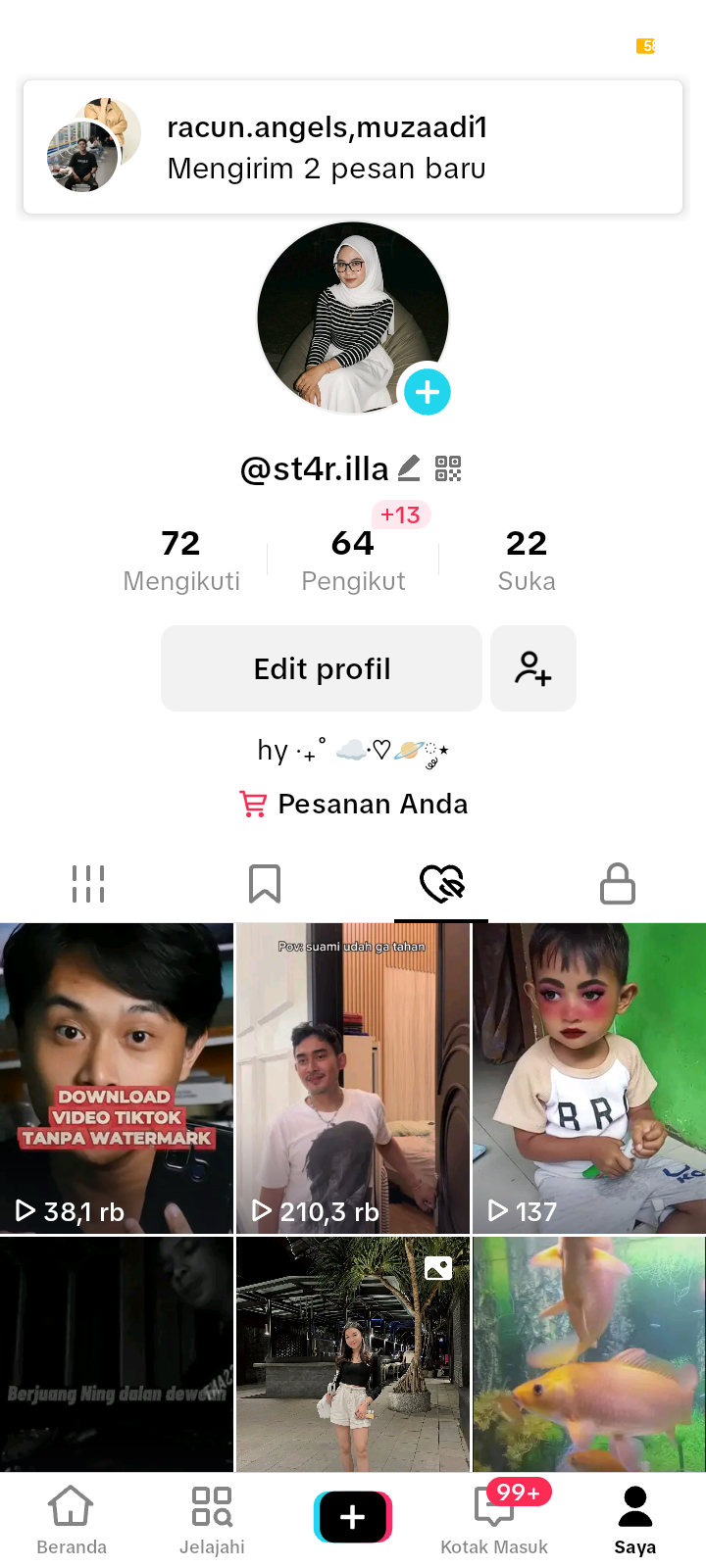Edit username via pencil icon
Viewport: 706px width, 1568px height.
point(409,468)
